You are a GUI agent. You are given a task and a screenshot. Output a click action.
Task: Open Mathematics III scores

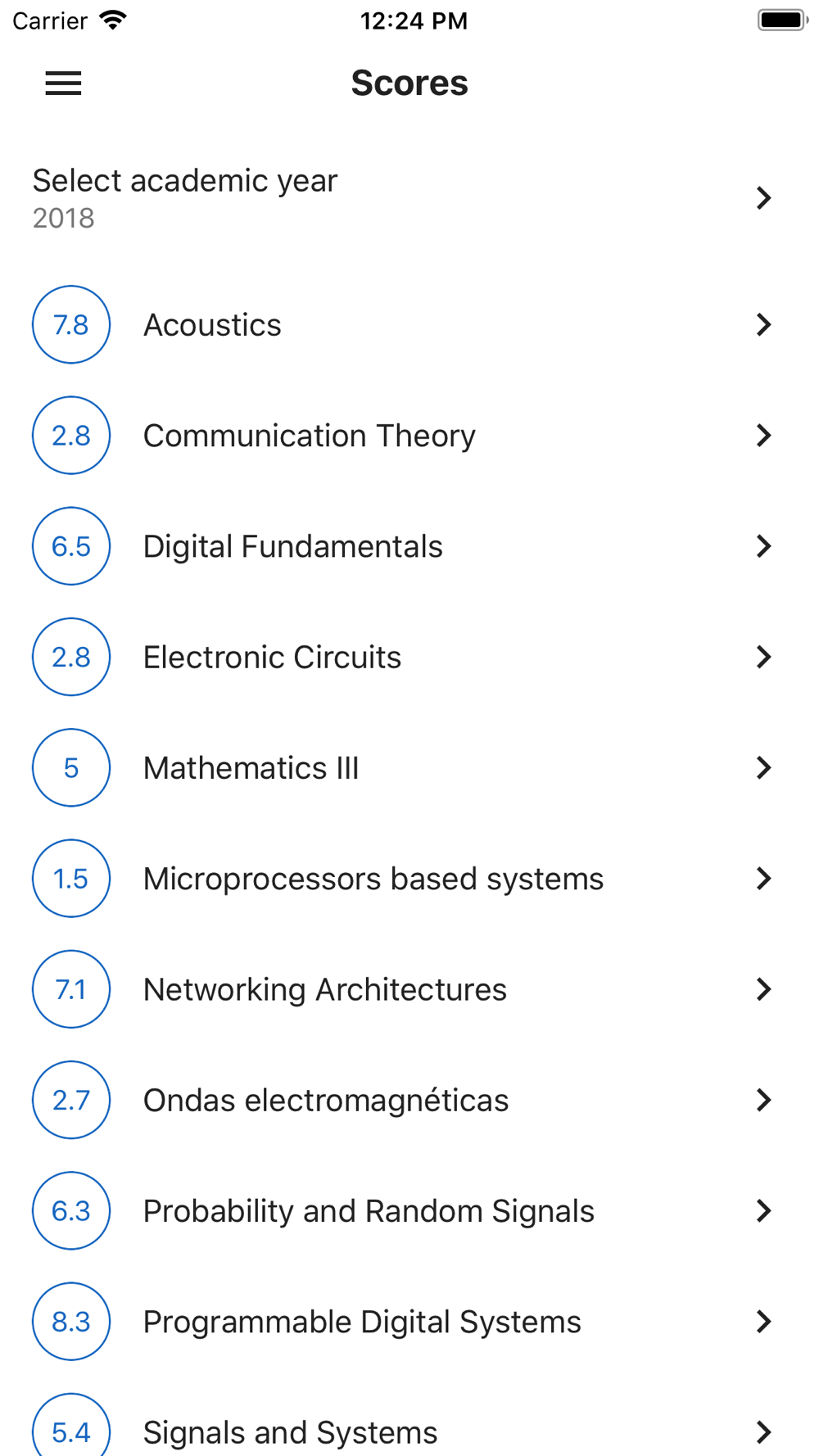tap(409, 767)
